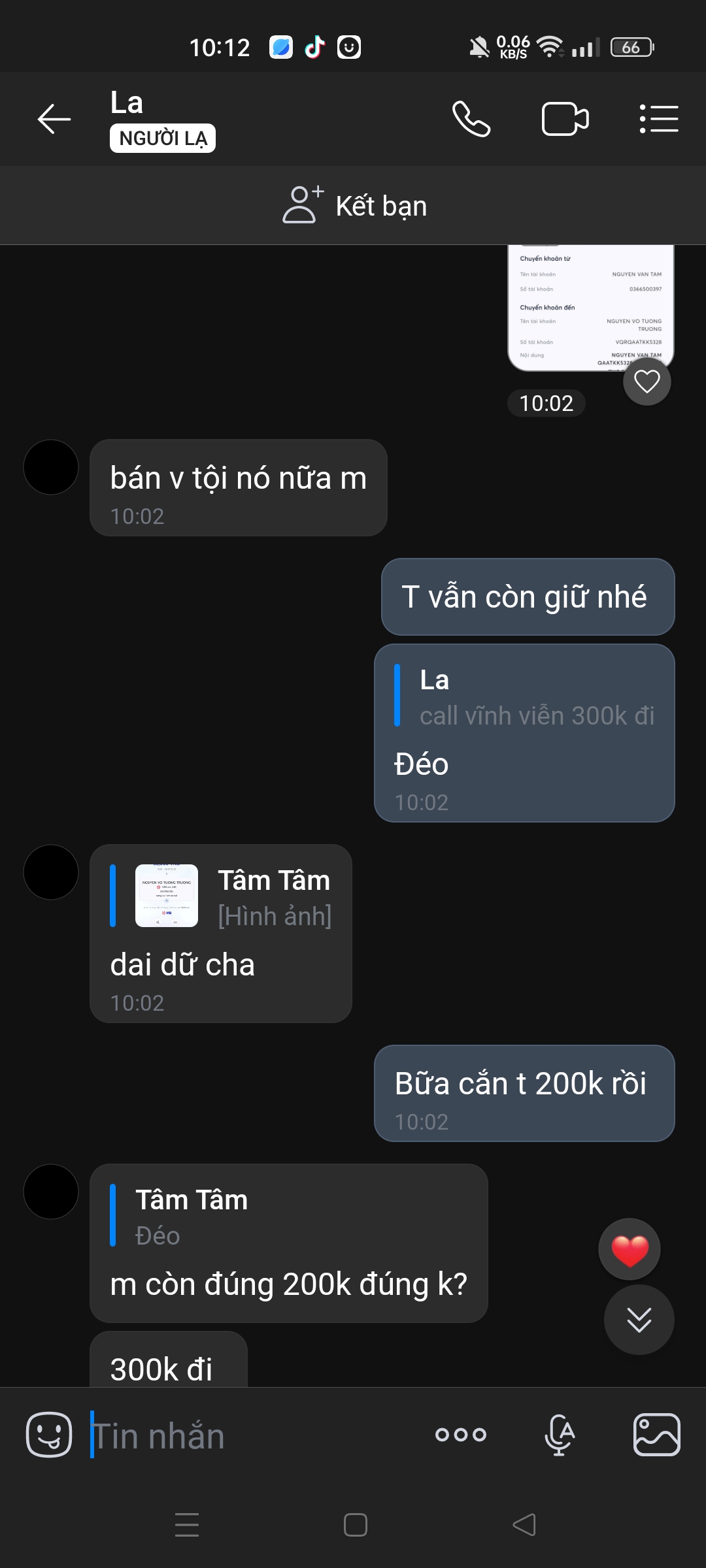Open the sticker and emoji picker
This screenshot has height=1568, width=706.
pos(49,1435)
